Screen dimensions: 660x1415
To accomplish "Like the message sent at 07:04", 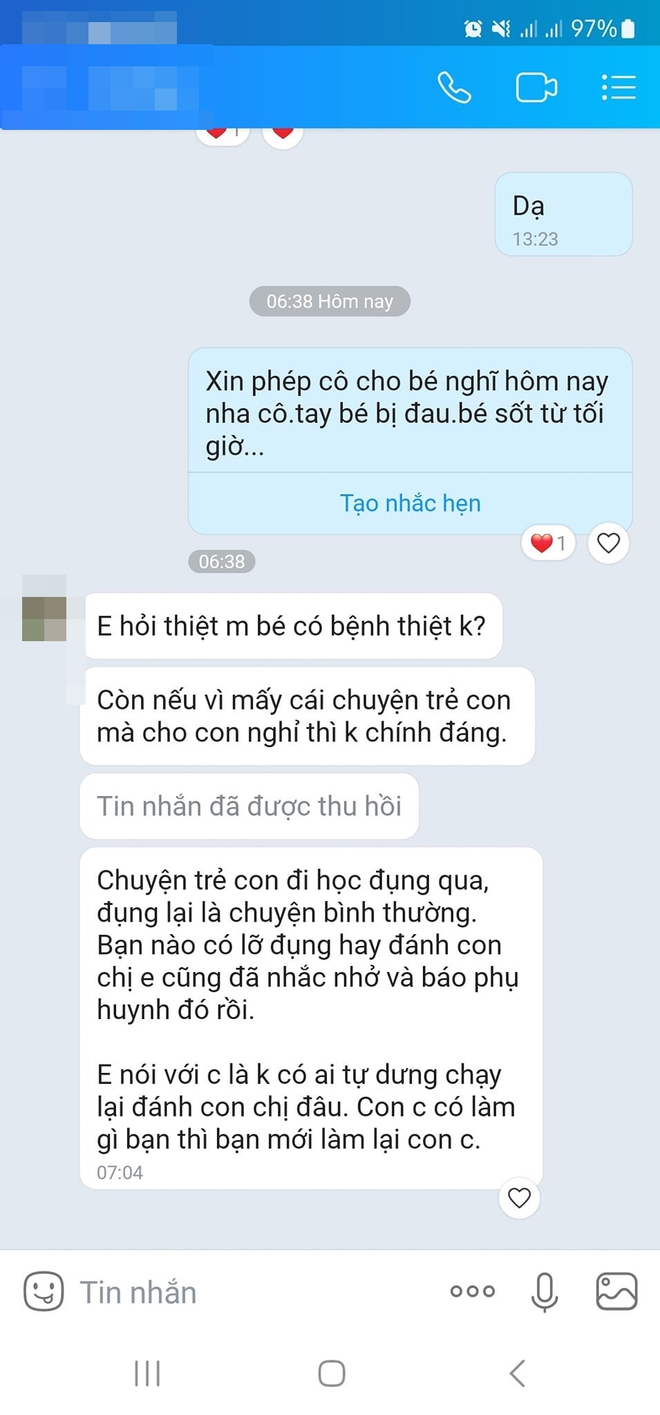I will pyautogui.click(x=519, y=1198).
